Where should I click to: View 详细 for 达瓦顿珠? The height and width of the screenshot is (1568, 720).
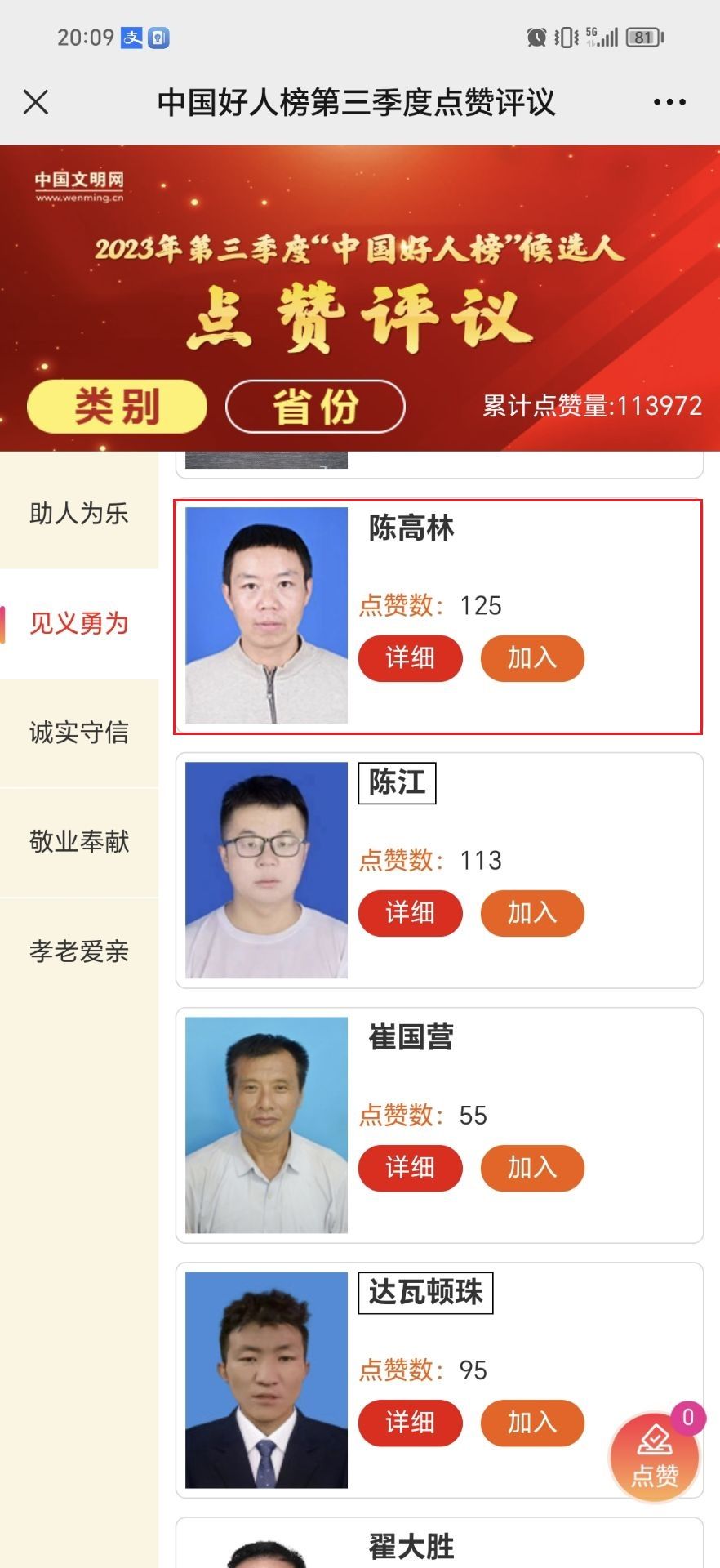click(410, 1423)
